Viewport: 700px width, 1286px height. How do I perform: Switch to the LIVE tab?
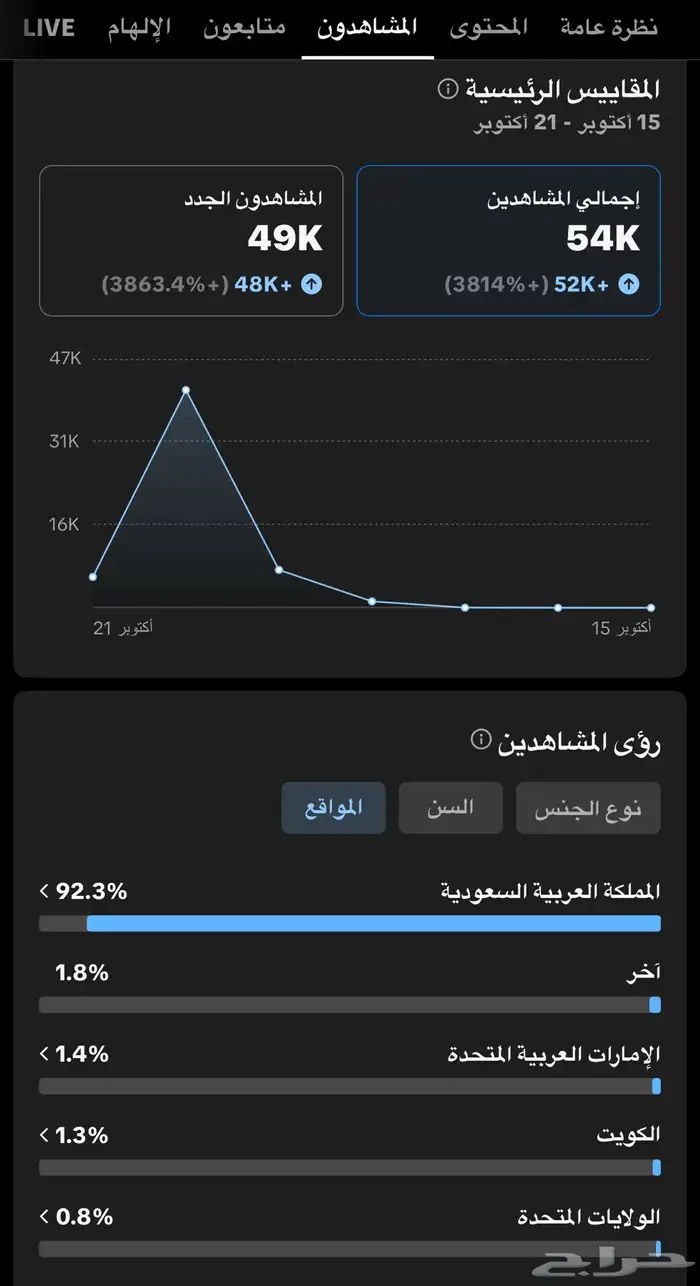click(x=48, y=27)
